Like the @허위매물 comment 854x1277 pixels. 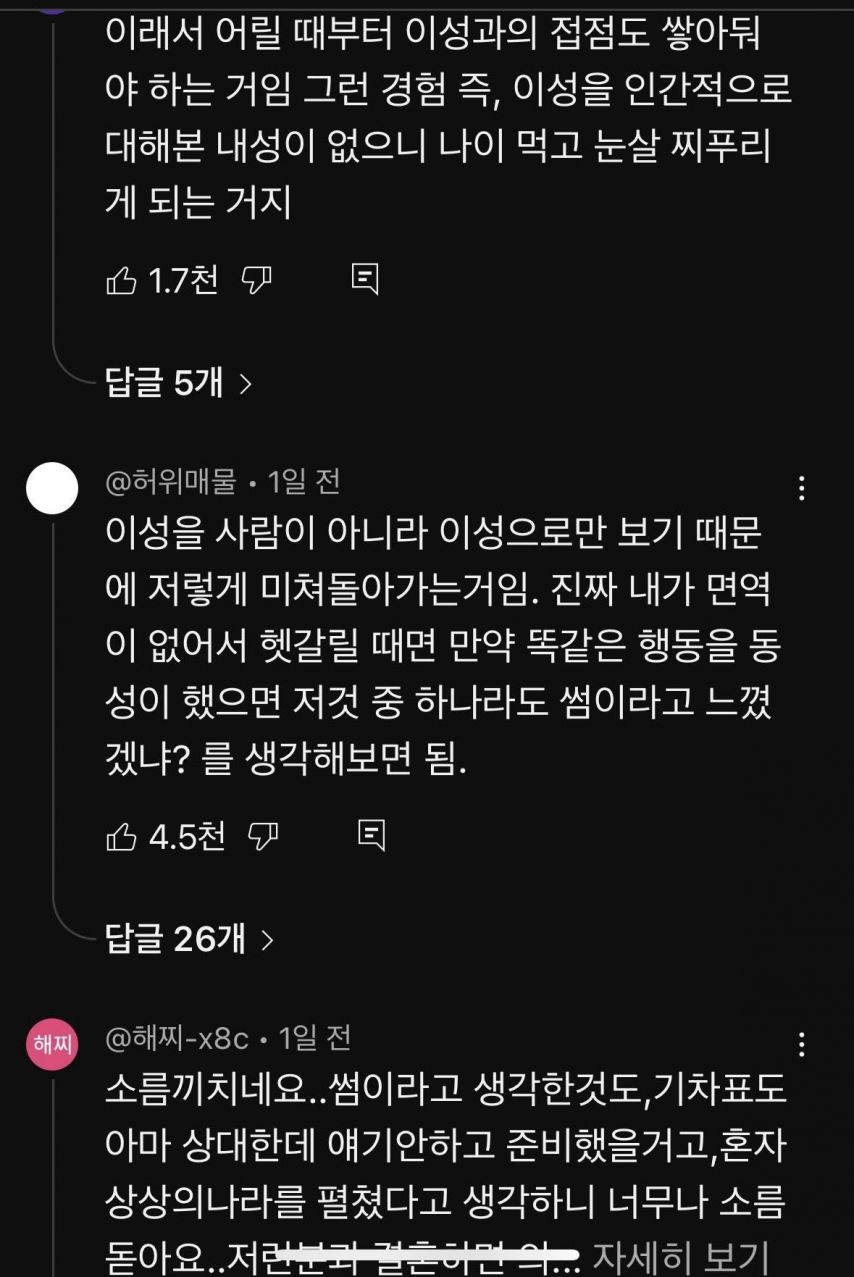121,836
